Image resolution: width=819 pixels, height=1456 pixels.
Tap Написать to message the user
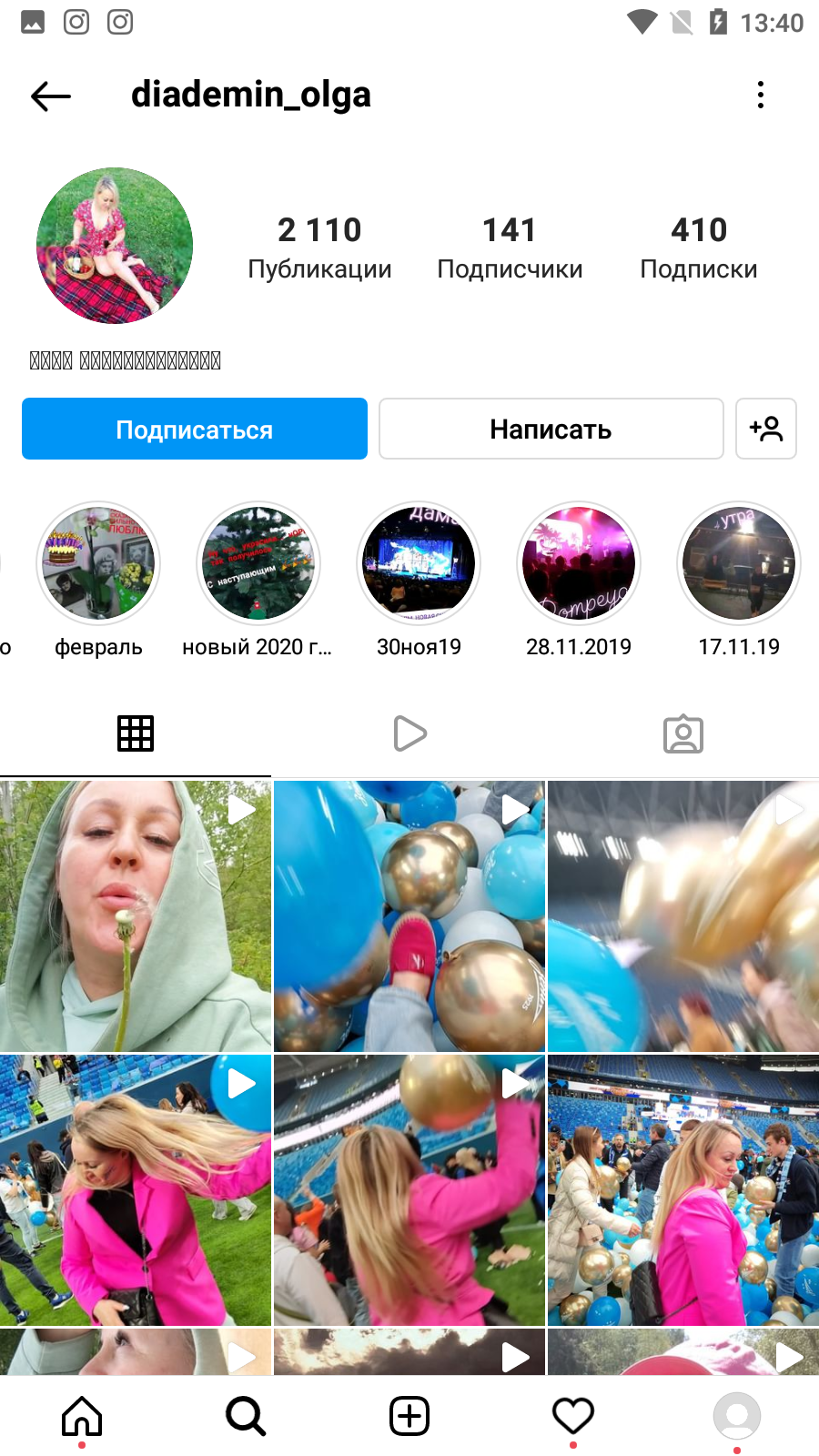551,429
